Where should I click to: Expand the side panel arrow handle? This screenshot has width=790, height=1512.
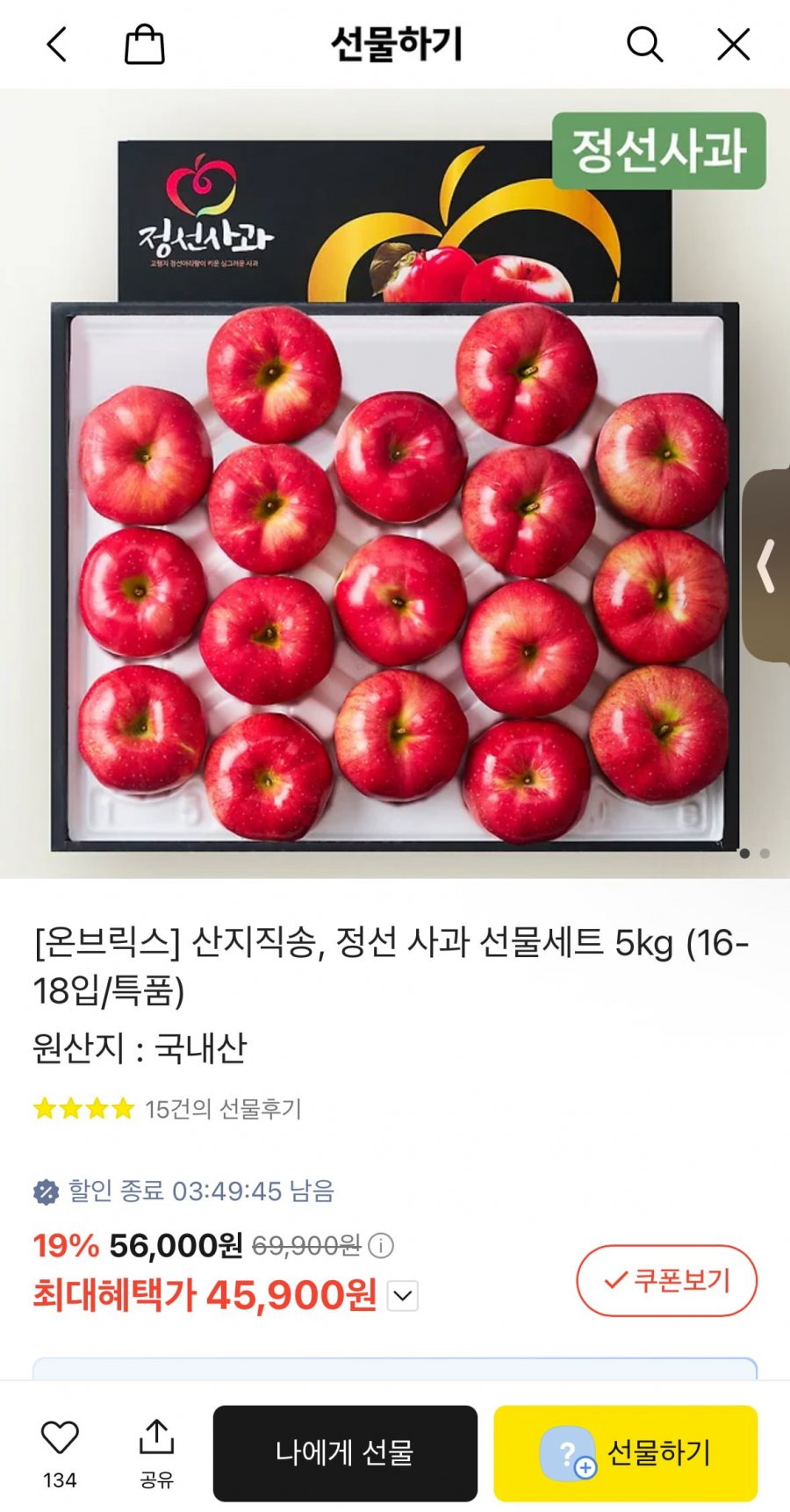(x=766, y=565)
